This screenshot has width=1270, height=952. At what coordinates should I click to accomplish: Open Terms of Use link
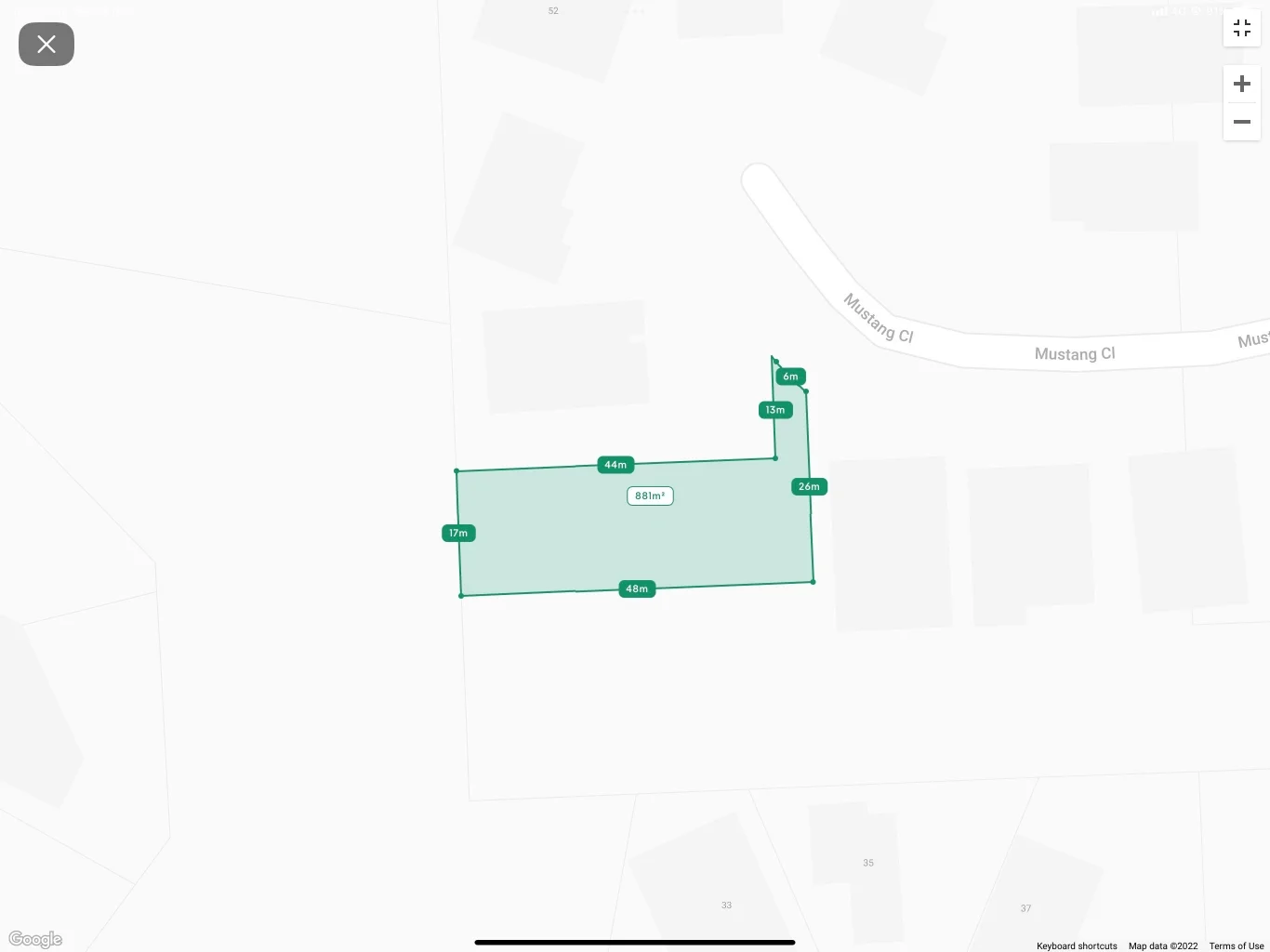1236,945
